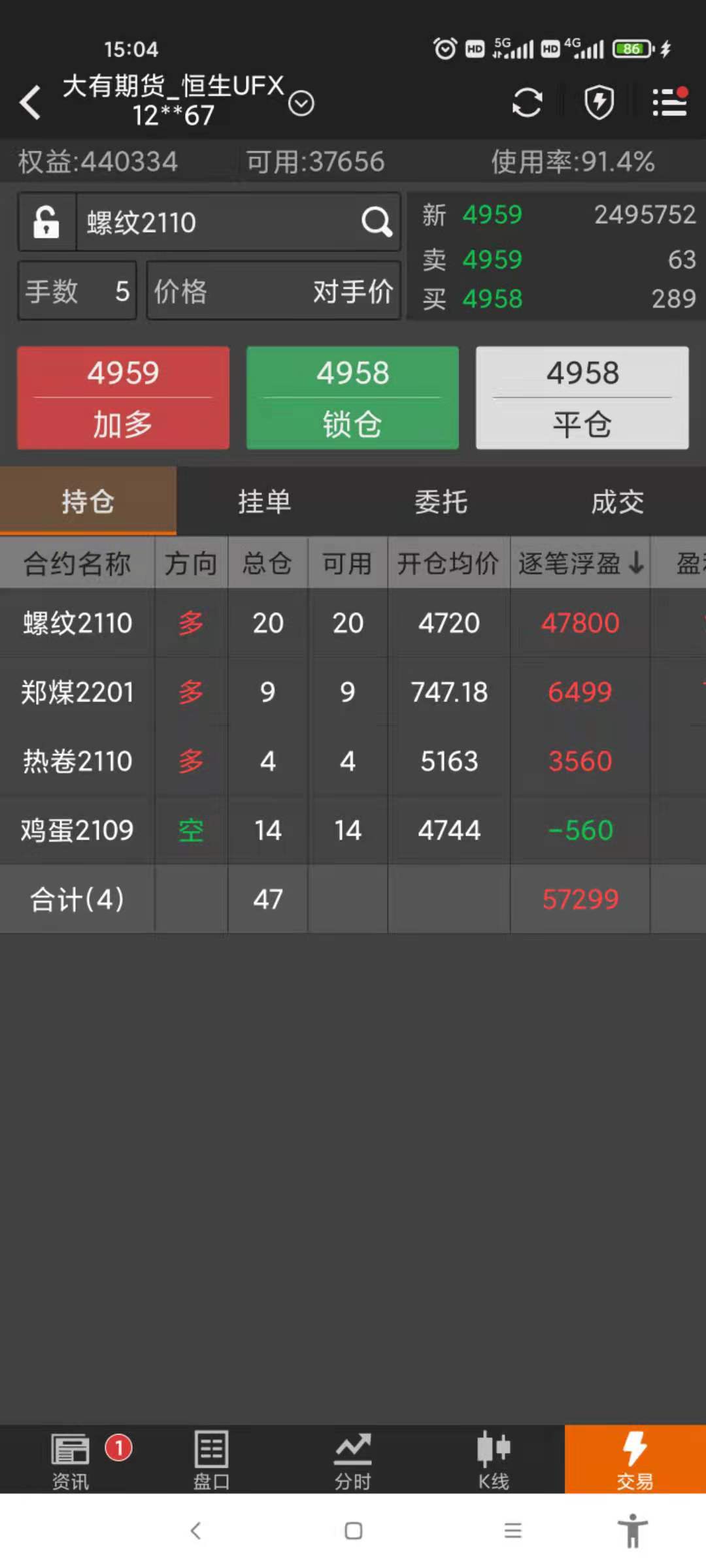
Task: Close position with 平仓 button
Action: 582,398
